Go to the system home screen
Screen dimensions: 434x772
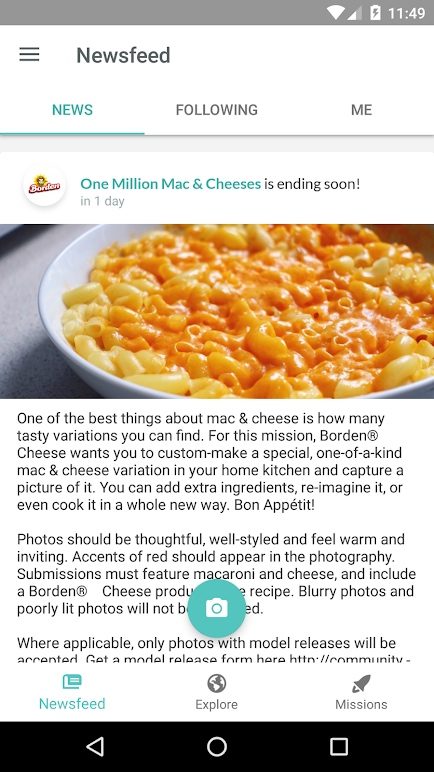coord(217,746)
